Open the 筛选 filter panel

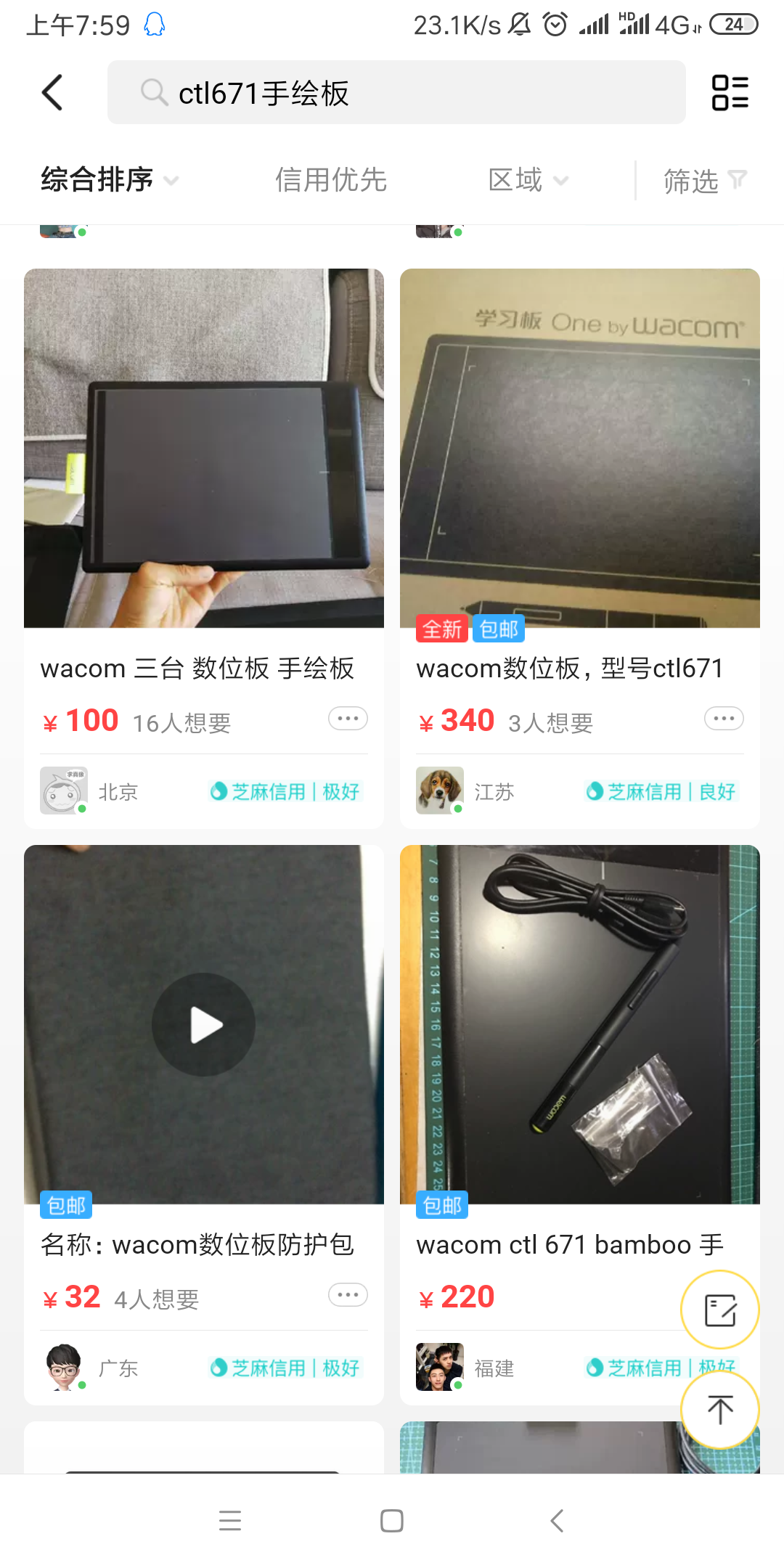click(x=704, y=180)
